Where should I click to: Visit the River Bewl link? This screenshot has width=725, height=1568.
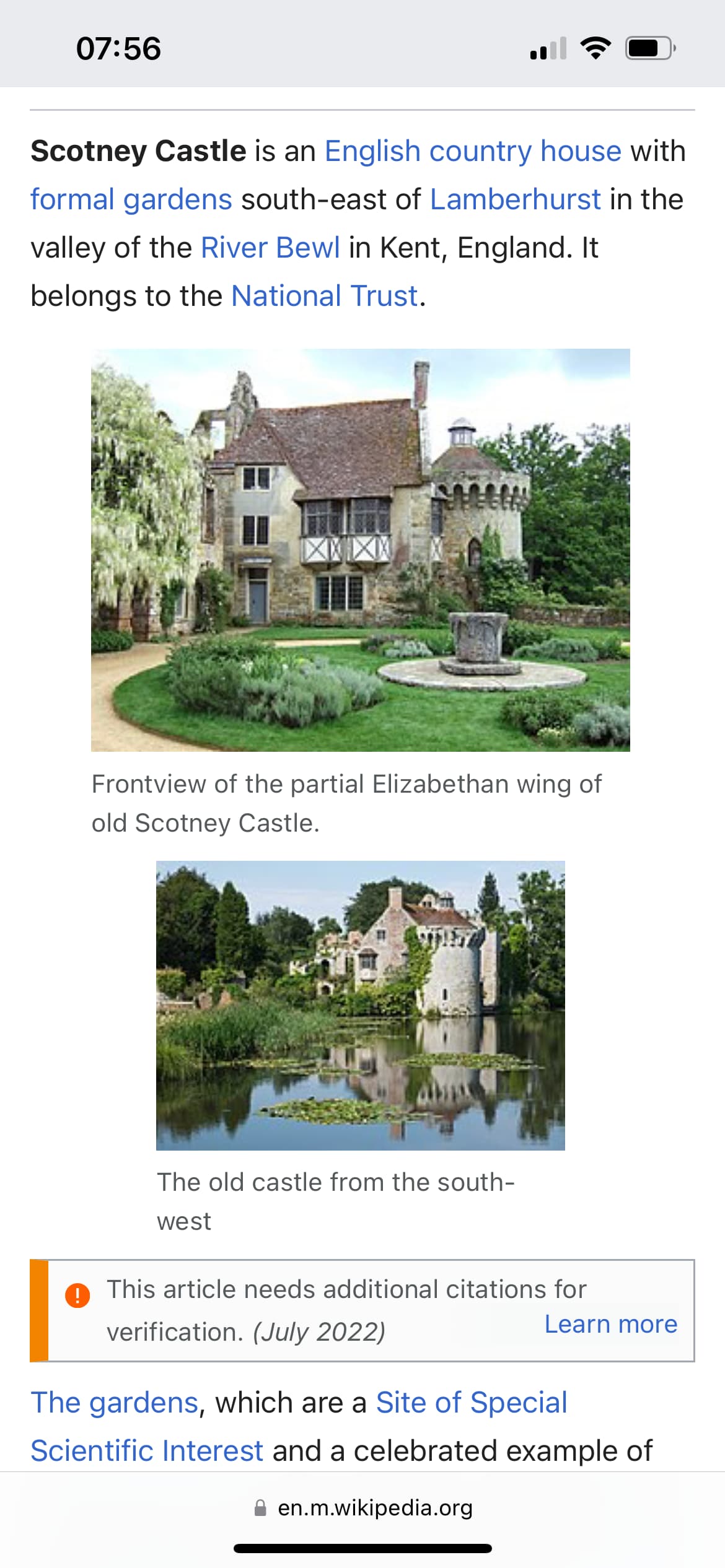coord(270,248)
